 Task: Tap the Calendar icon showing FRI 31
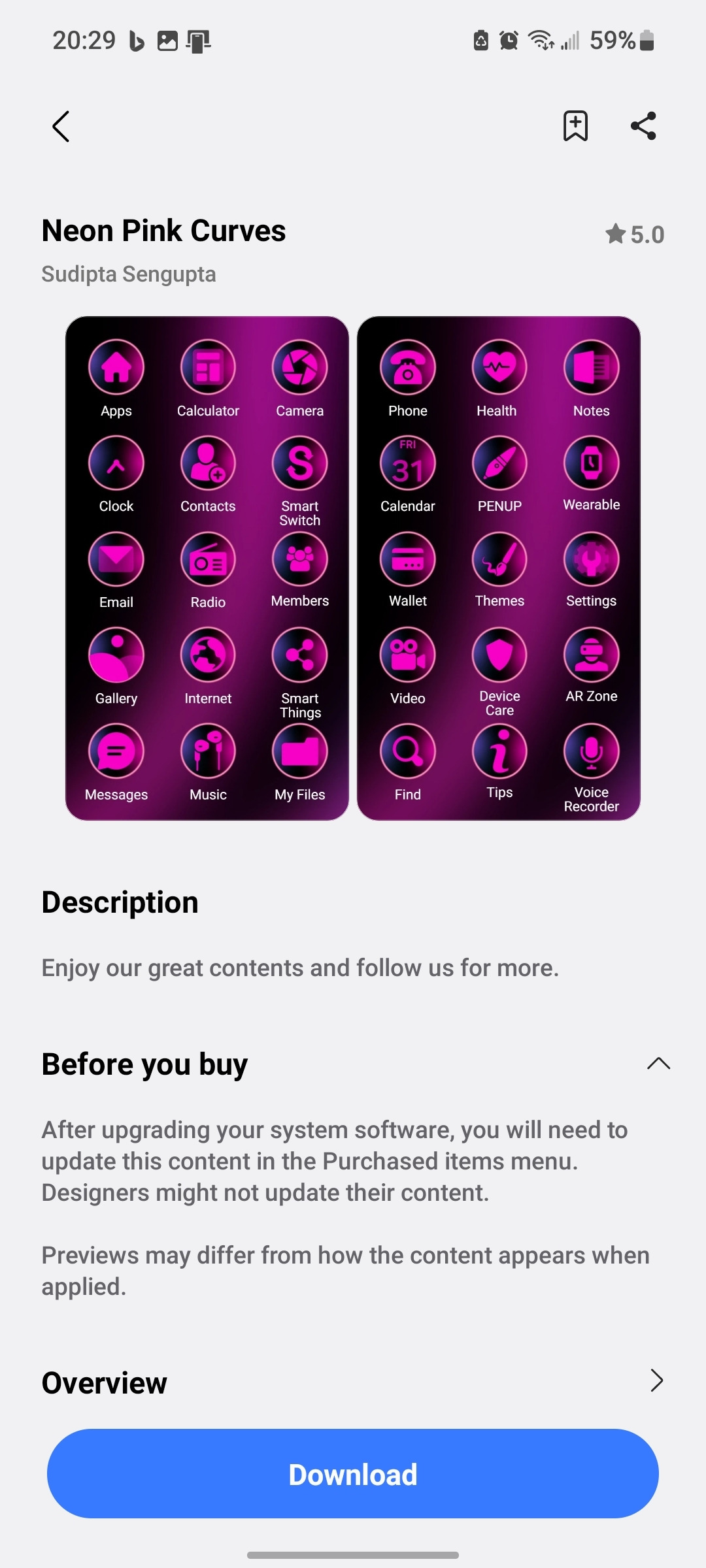point(407,463)
